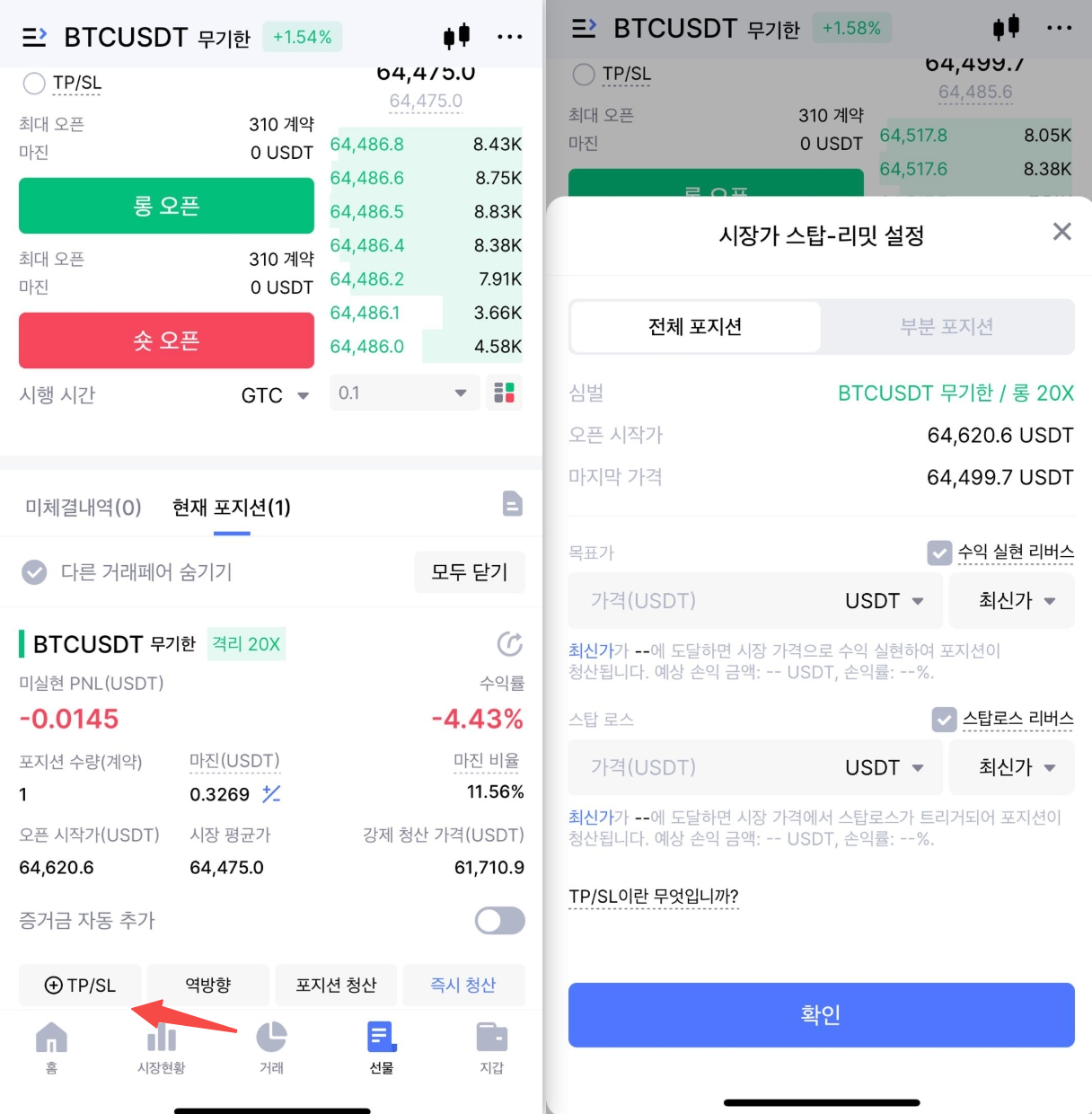Open the 지갑 tab

click(x=491, y=1047)
